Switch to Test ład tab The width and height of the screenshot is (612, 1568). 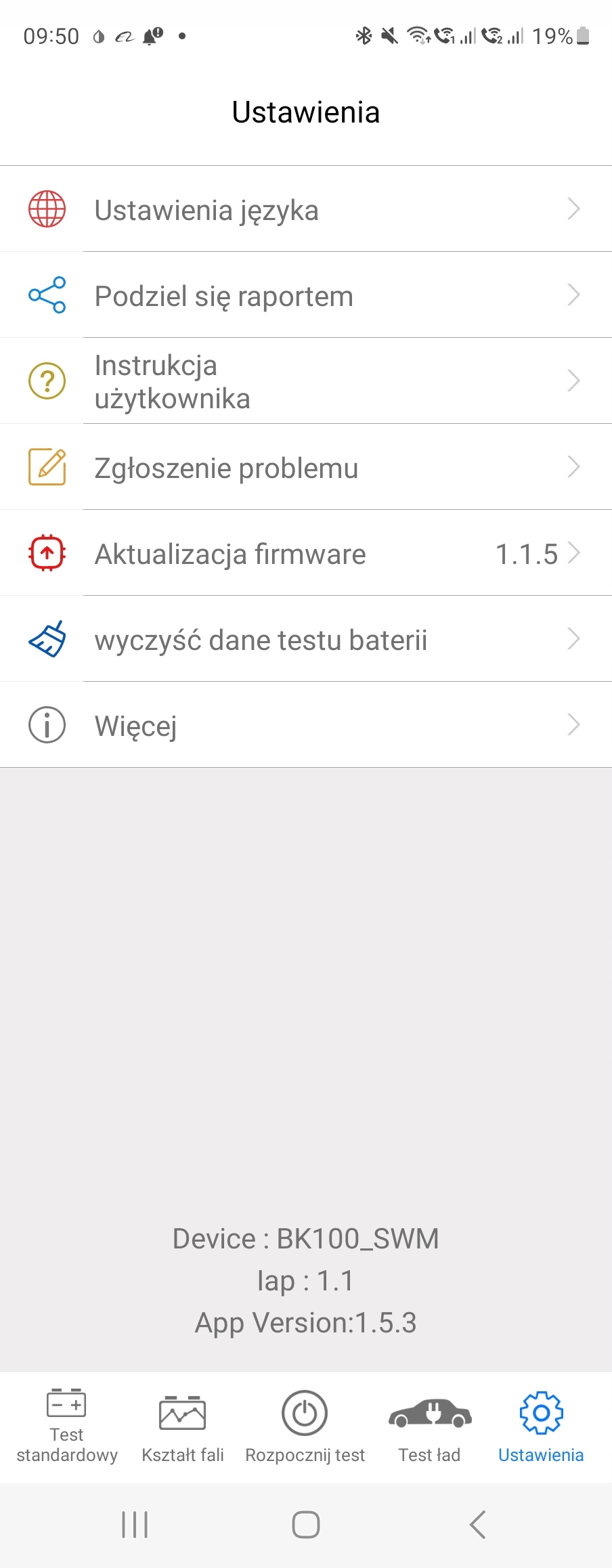point(429,1424)
